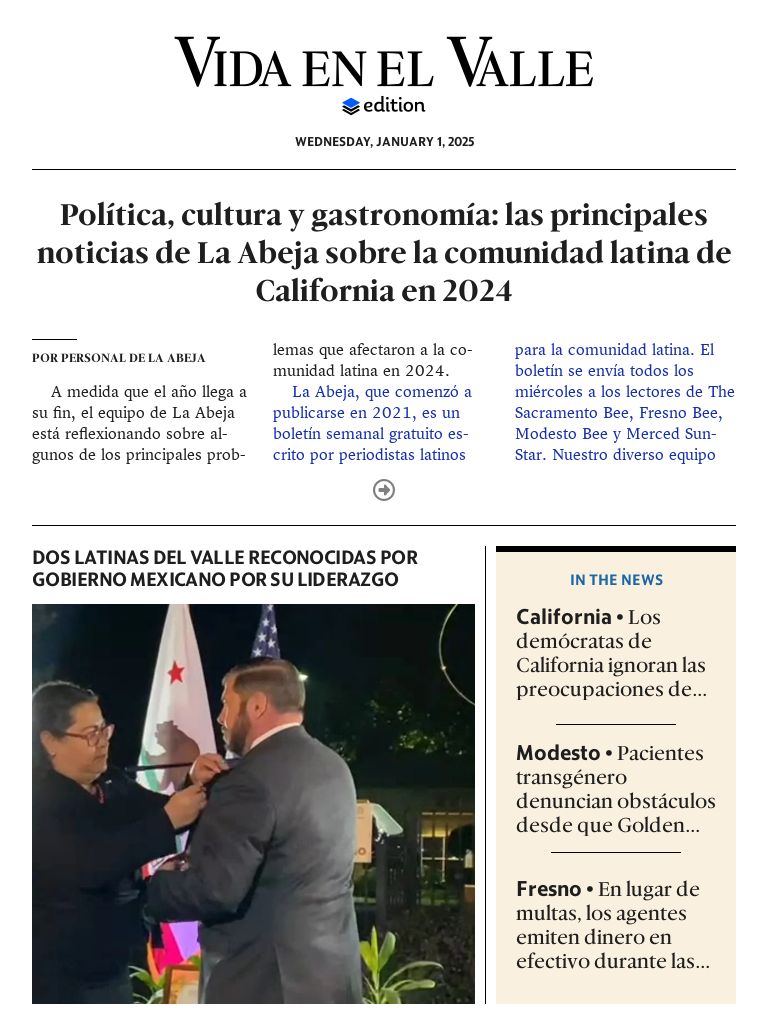Open the Modesto transgender patients news item
This screenshot has height=1024, width=768.
coord(614,789)
